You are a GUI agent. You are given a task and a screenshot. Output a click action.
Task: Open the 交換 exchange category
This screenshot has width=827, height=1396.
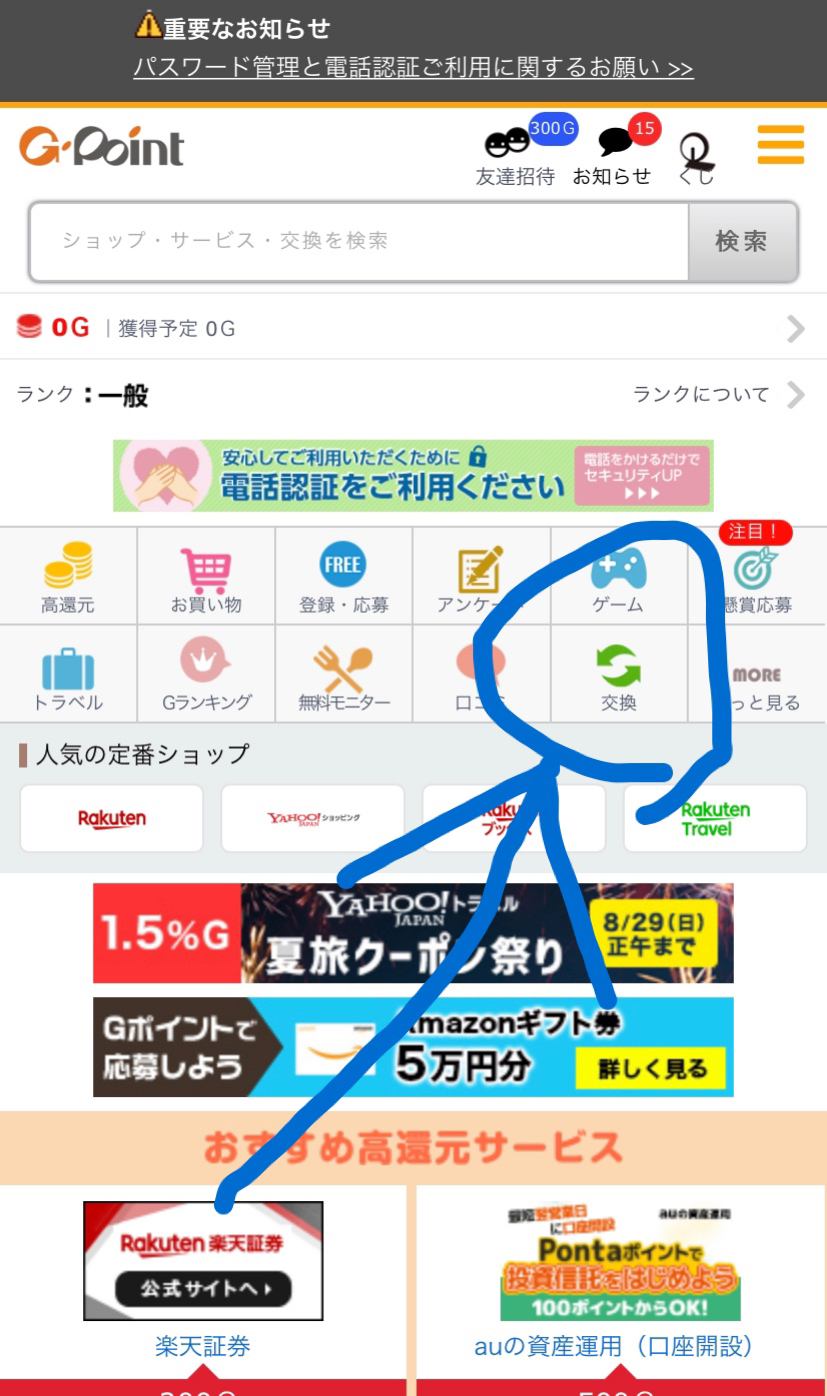point(618,675)
